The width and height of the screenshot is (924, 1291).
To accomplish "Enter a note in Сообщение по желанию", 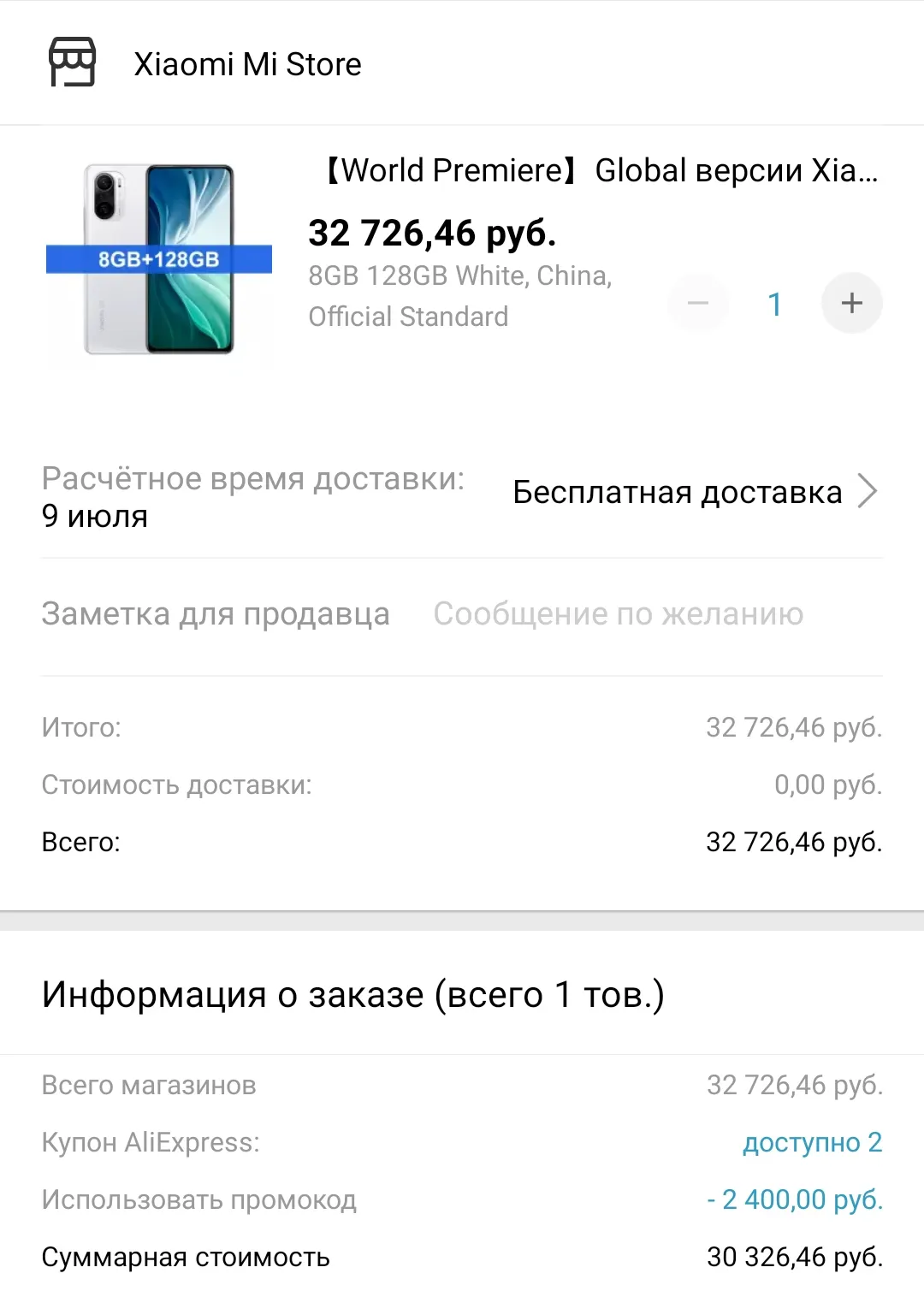I will [618, 614].
